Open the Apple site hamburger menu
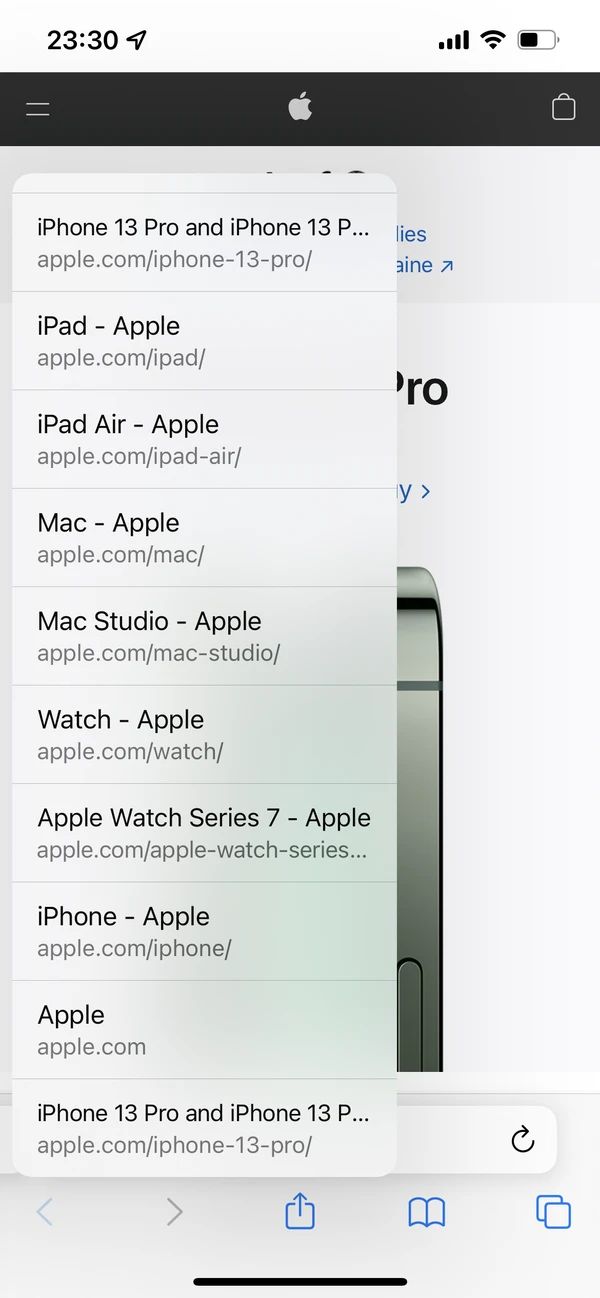Viewport: 600px width, 1298px height. pyautogui.click(x=38, y=109)
